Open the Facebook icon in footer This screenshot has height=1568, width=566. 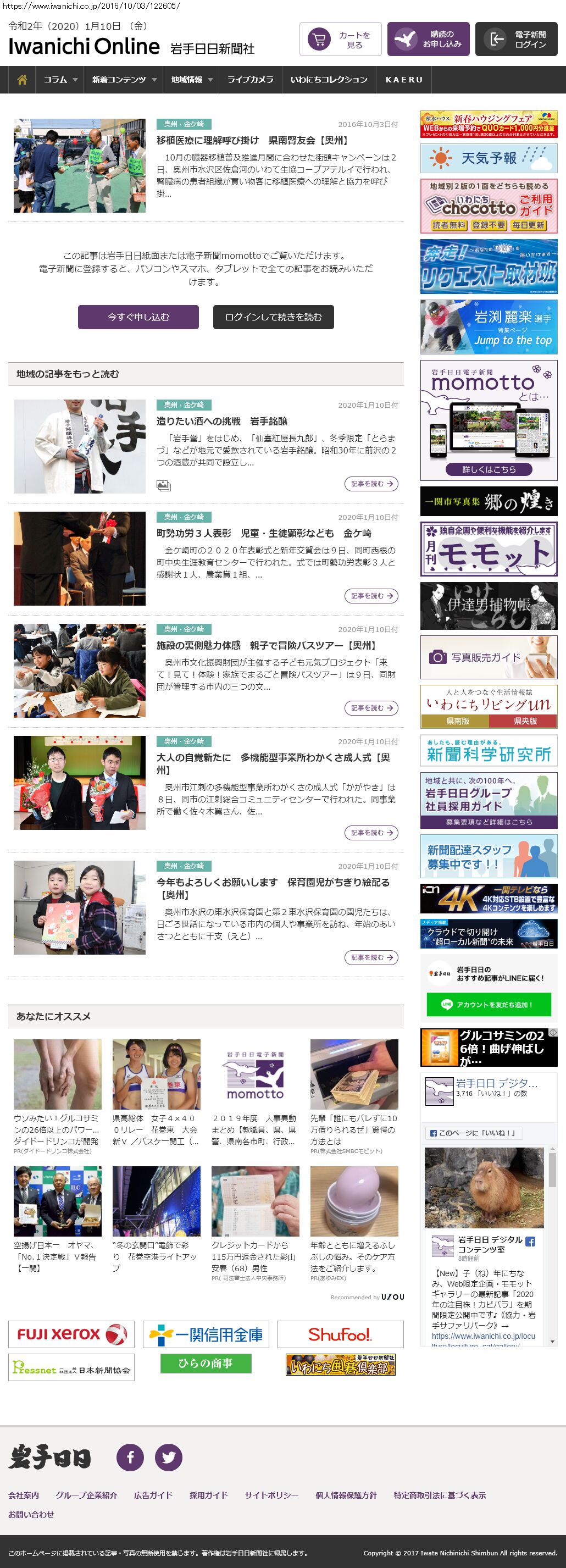[130, 1457]
